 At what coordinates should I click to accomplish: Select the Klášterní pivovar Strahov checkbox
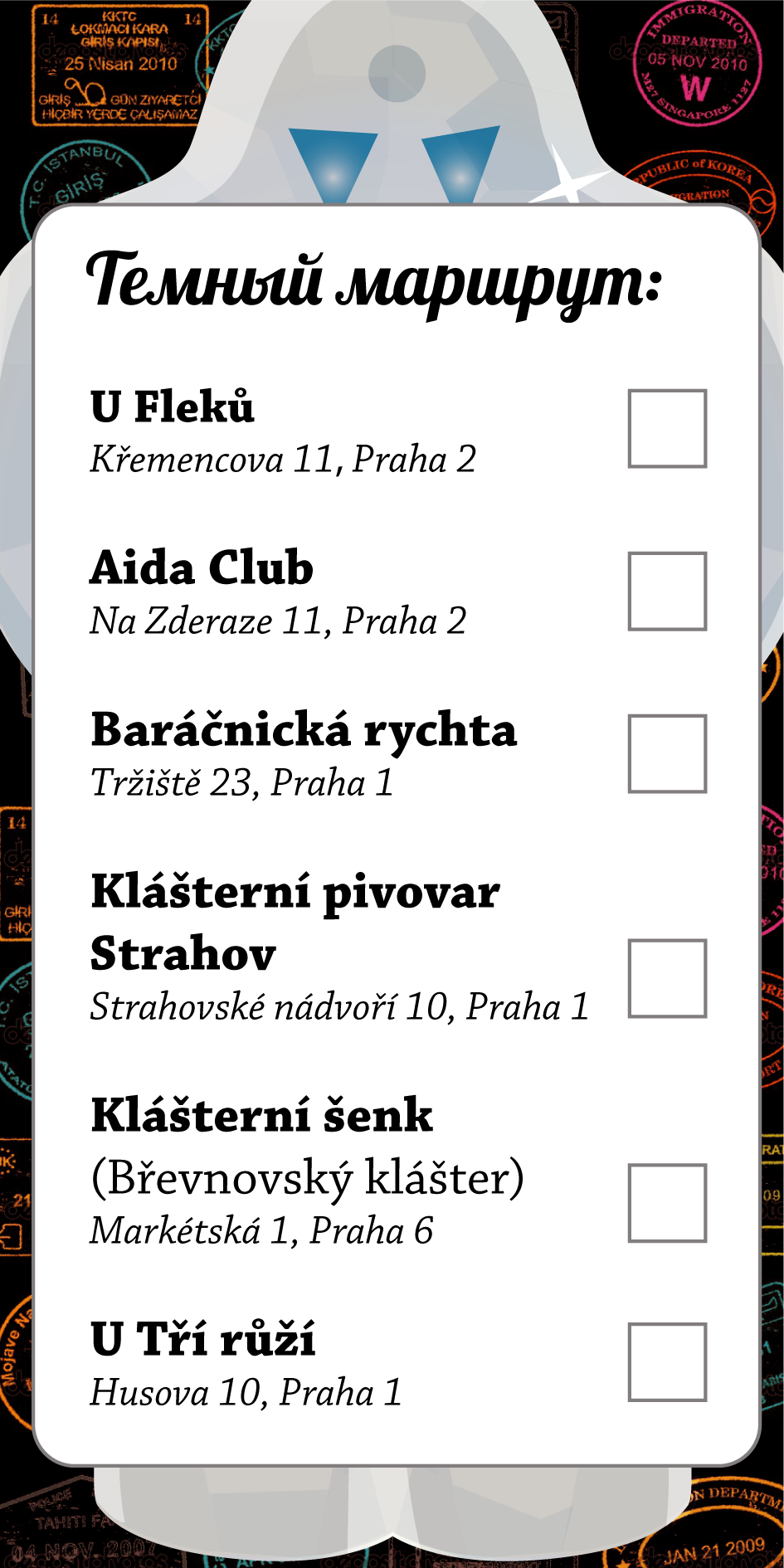coord(667,978)
